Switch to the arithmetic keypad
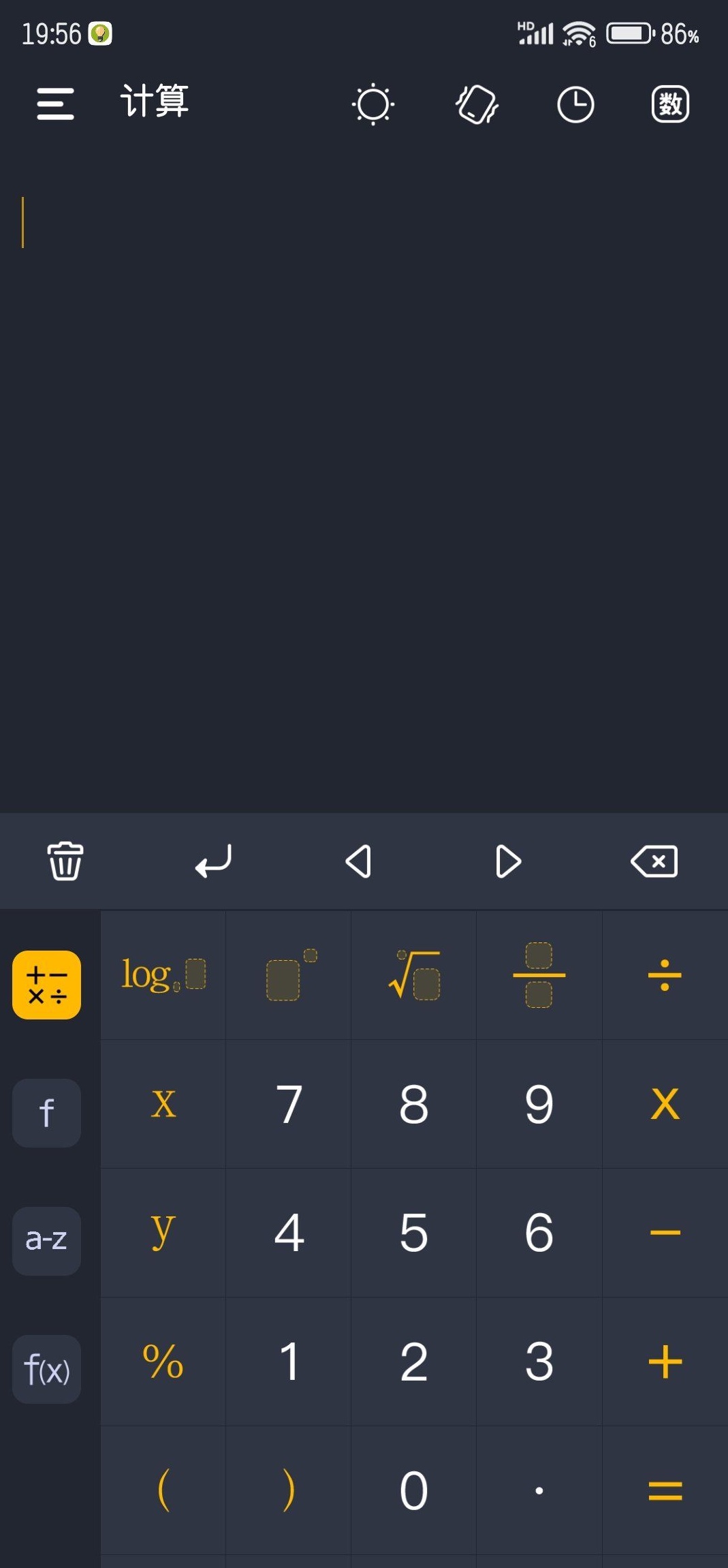 [x=46, y=983]
